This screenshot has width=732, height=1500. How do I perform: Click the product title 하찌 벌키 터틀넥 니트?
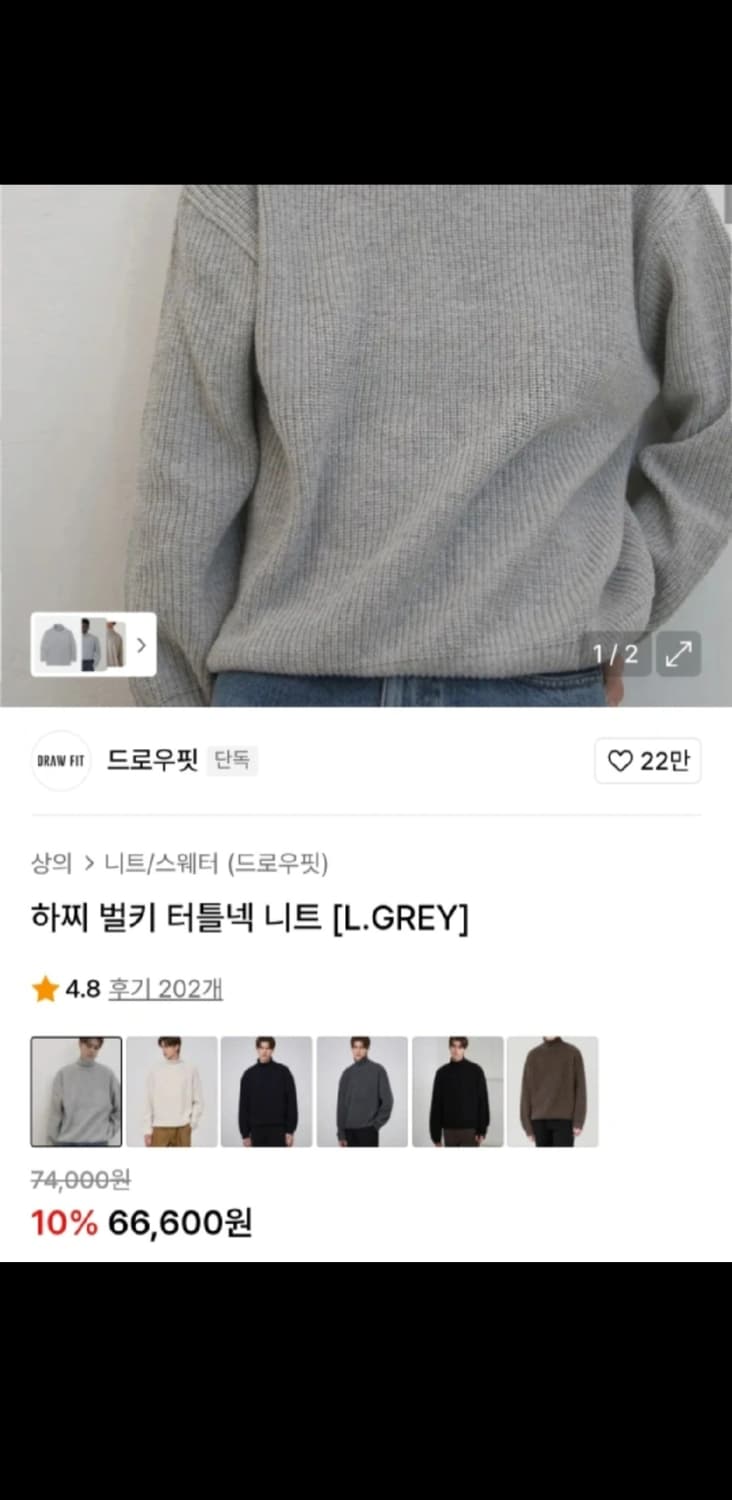click(x=246, y=919)
